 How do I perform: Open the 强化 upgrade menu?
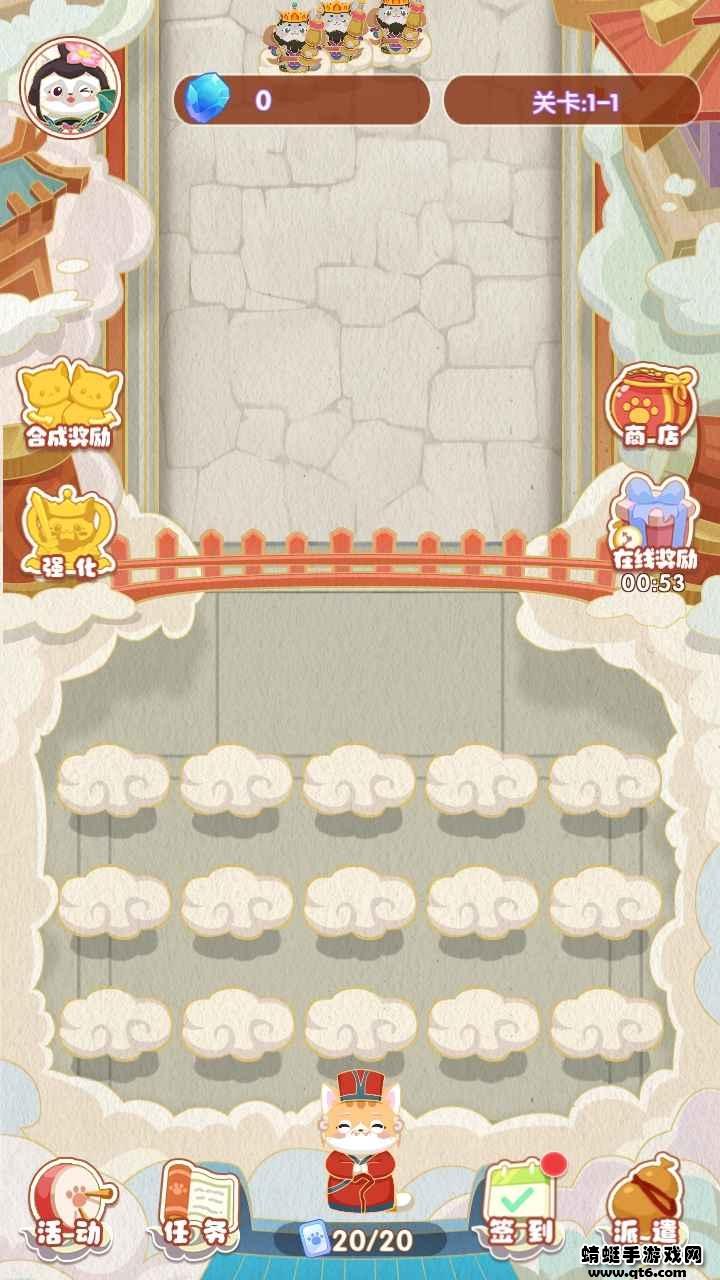point(68,532)
